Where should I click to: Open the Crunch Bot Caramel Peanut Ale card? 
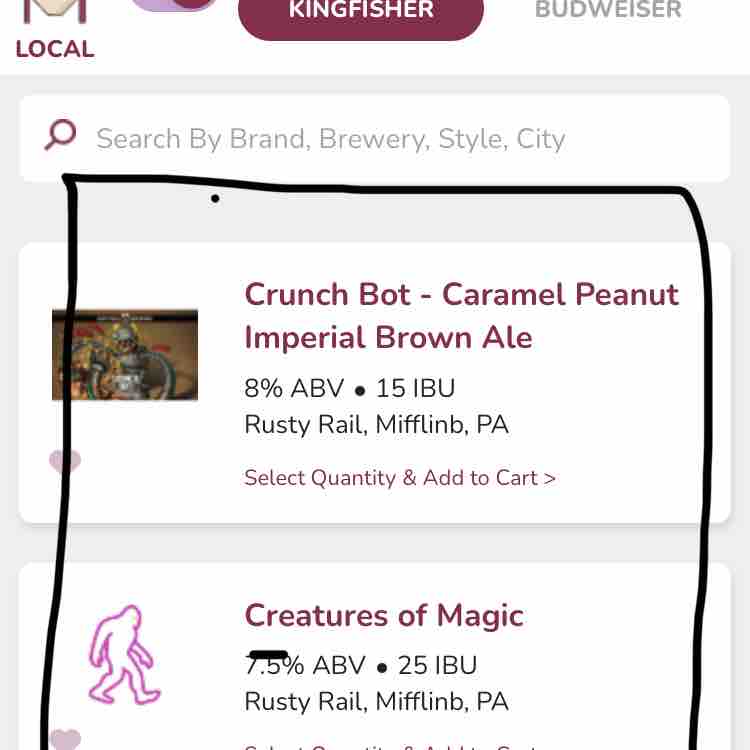click(461, 316)
